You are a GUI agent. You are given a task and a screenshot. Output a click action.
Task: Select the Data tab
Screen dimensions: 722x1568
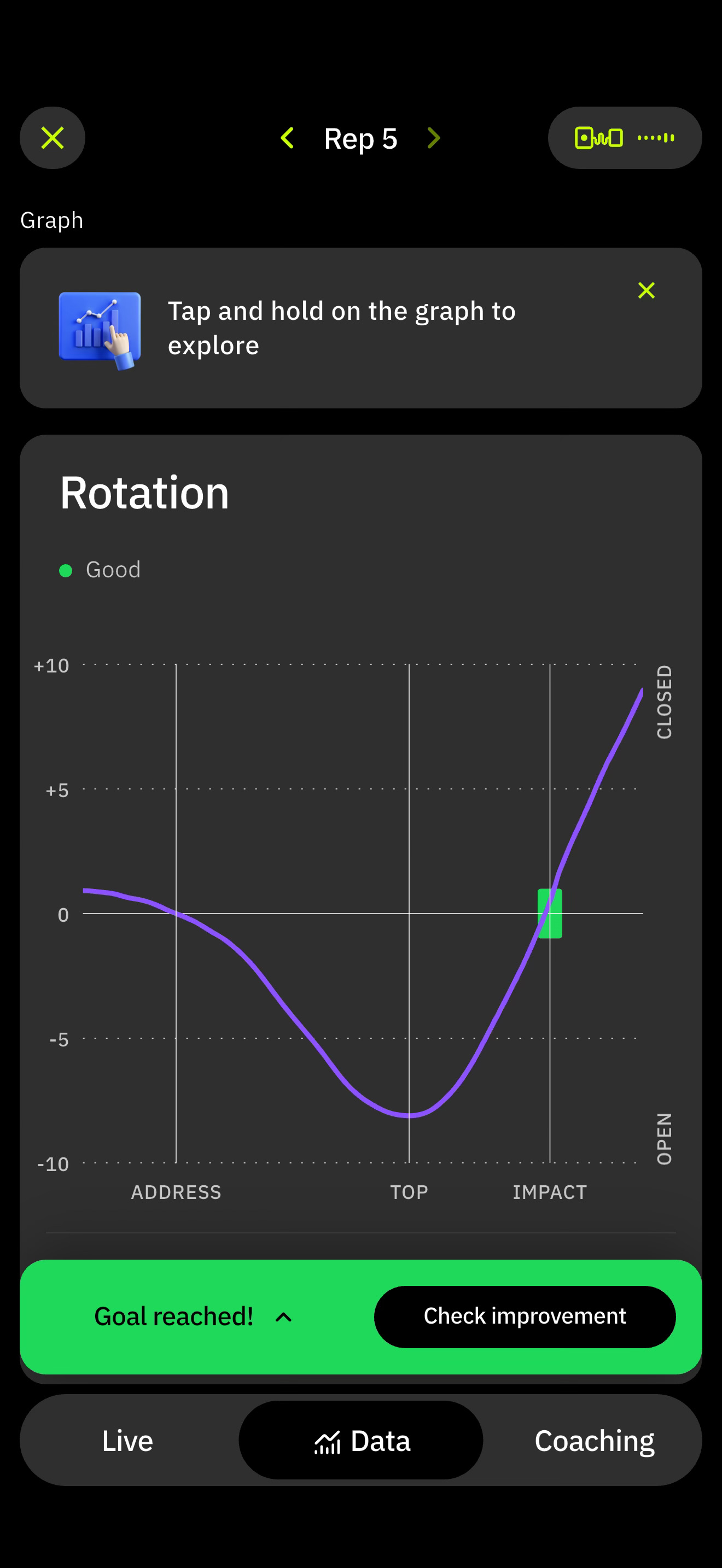click(x=361, y=1441)
